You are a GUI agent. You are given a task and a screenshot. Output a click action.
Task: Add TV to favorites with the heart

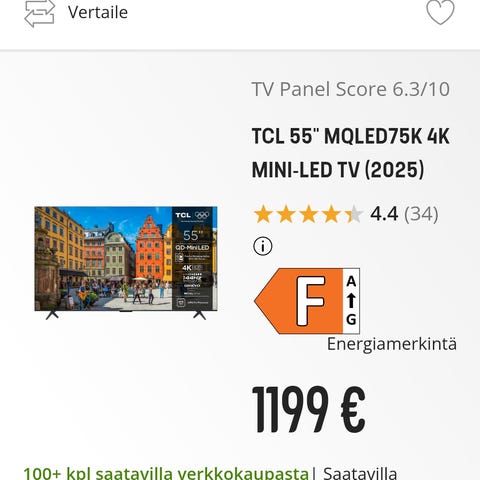point(440,12)
